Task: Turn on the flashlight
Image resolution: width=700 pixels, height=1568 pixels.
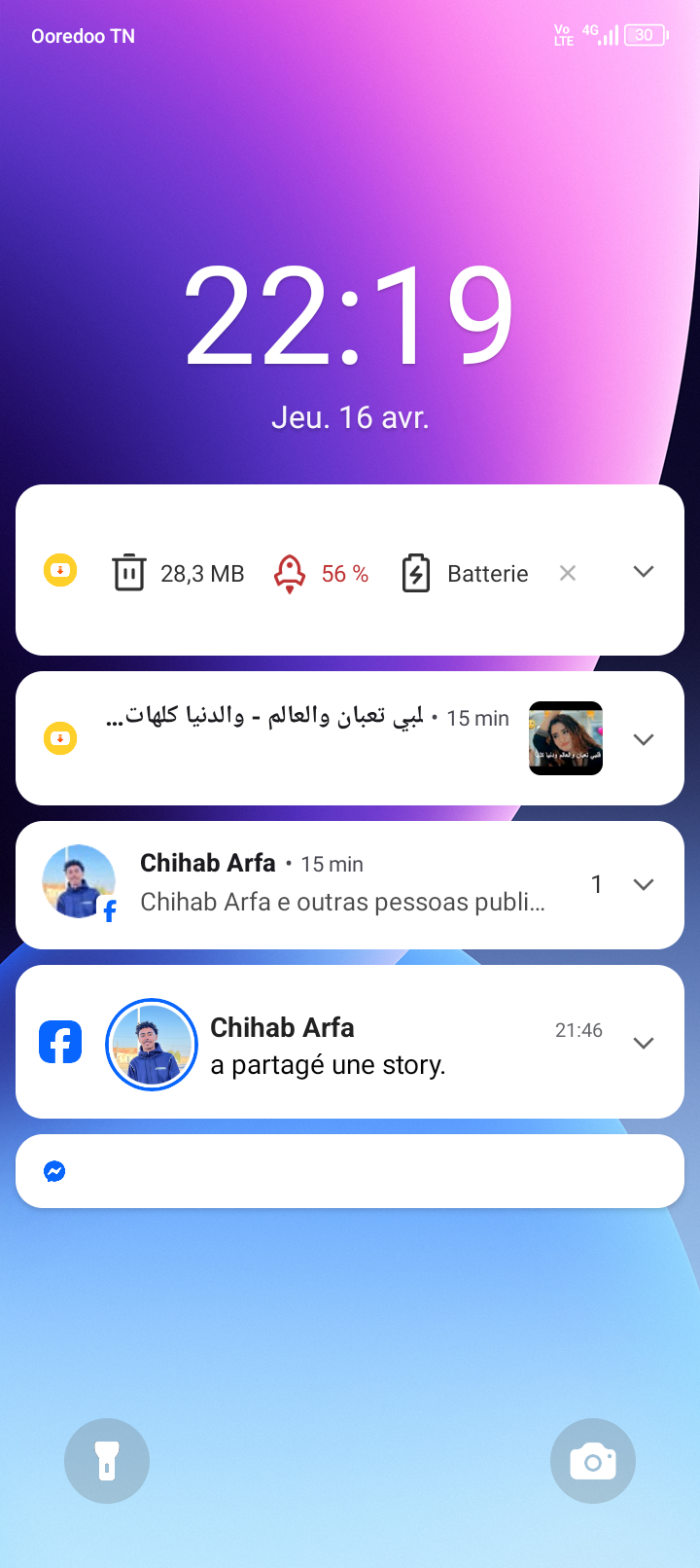Action: click(107, 1461)
